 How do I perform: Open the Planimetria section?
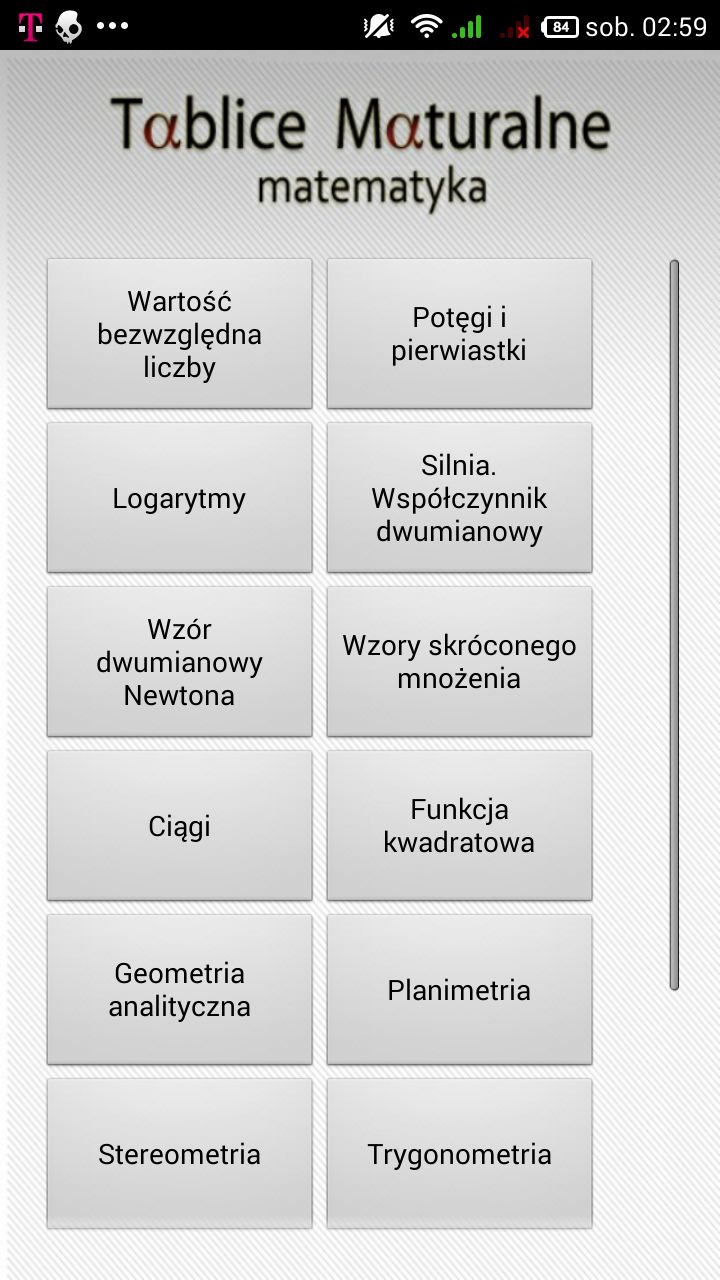tap(459, 990)
